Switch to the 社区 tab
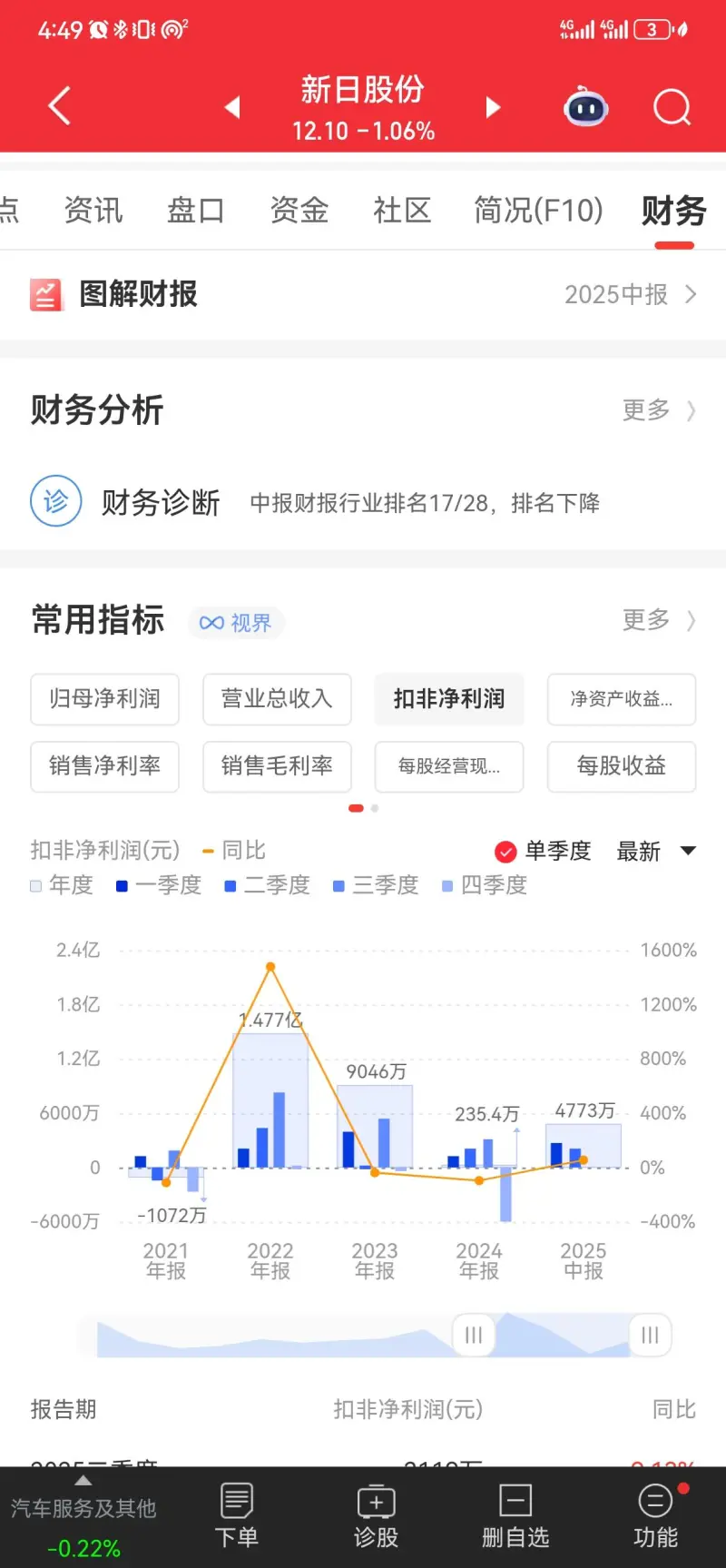Screen dimensions: 726x1568 tap(402, 211)
